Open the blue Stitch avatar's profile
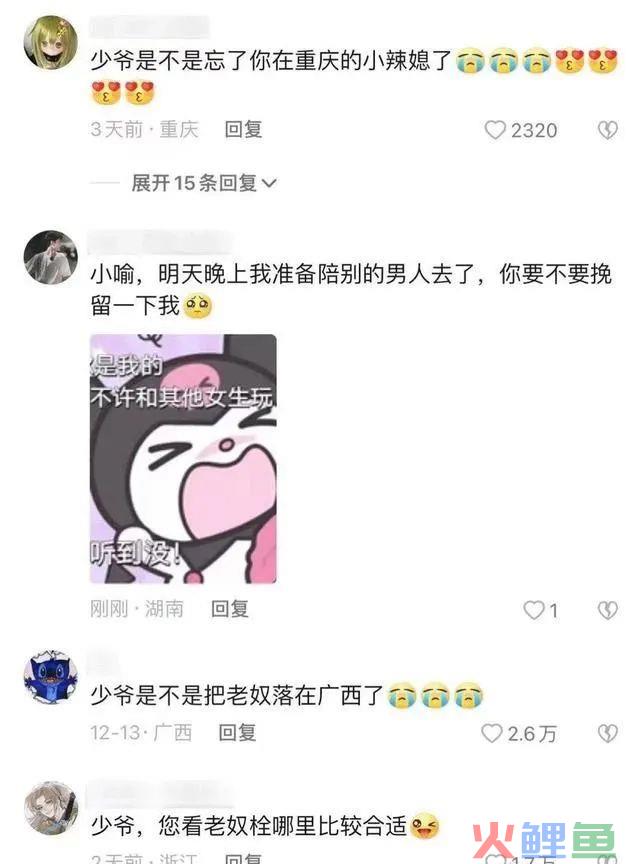640x864 pixels. (50, 677)
